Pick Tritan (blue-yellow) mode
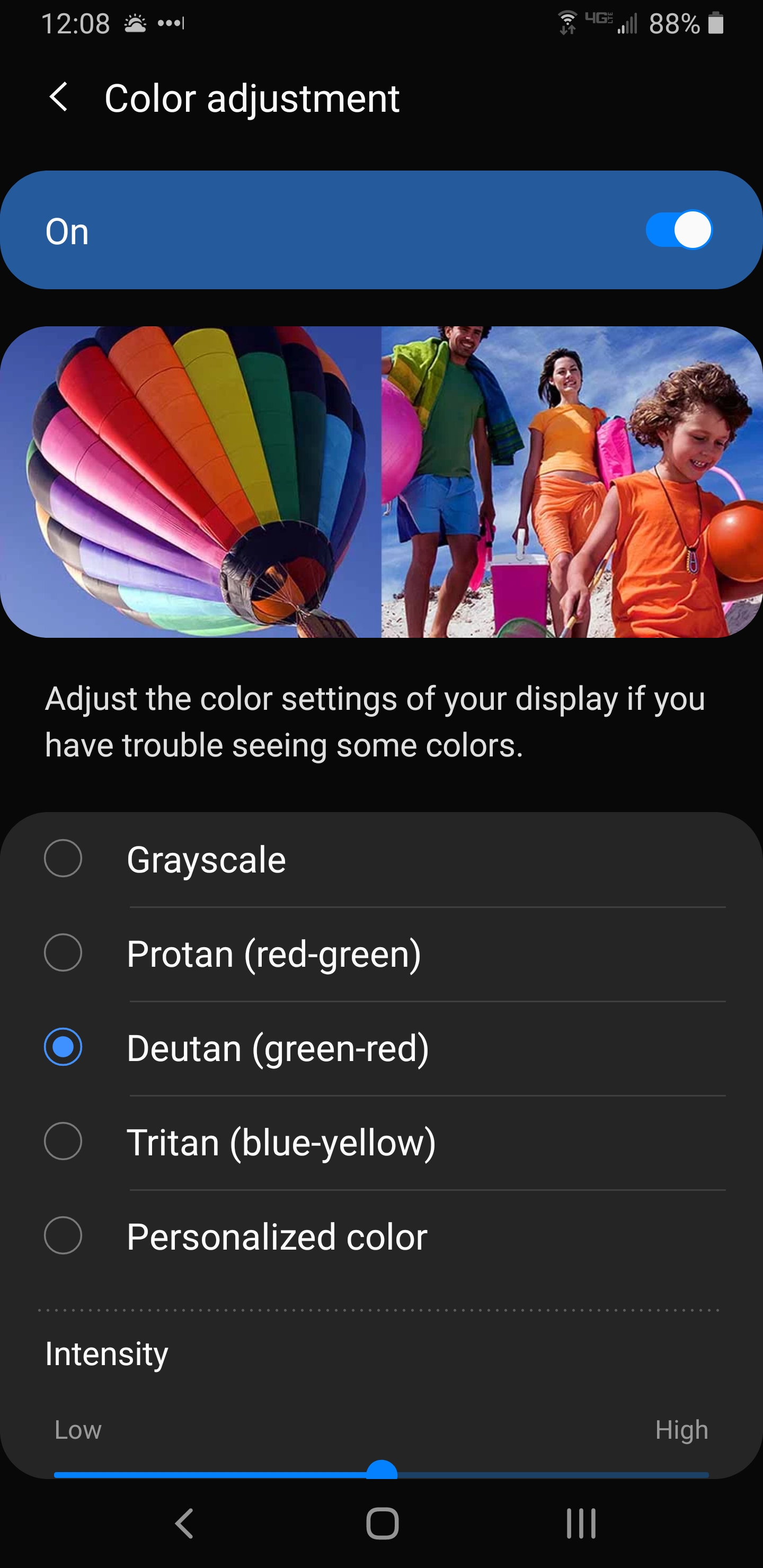The height and width of the screenshot is (1568, 763). [64, 1142]
